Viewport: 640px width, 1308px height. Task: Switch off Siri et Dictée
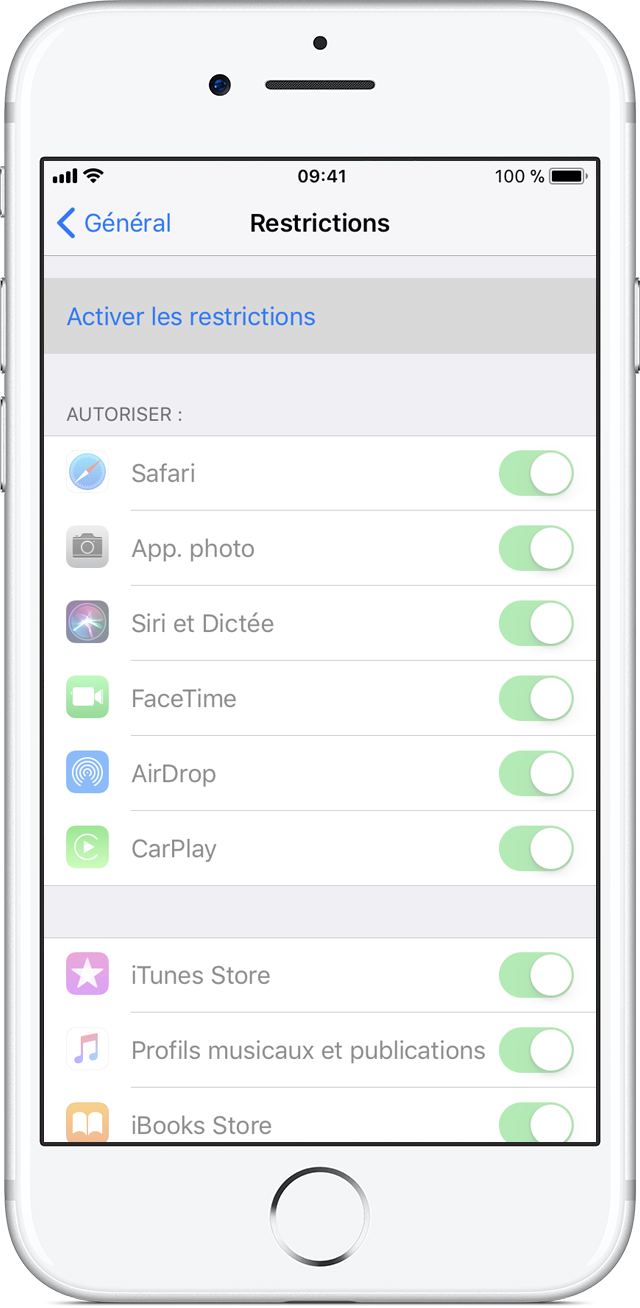[536, 623]
